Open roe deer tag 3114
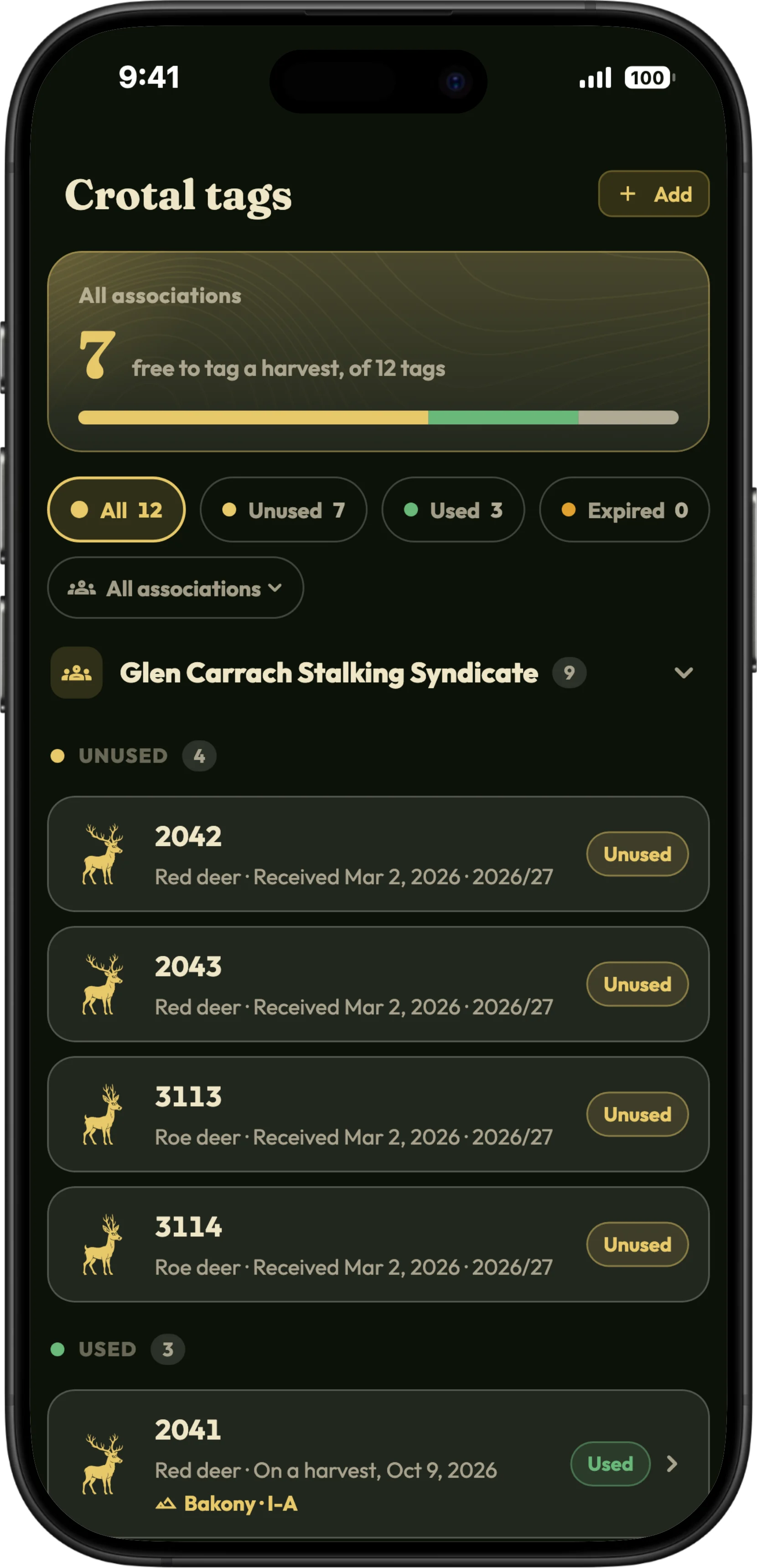Screen dimensions: 757x1568 click(x=378, y=1245)
